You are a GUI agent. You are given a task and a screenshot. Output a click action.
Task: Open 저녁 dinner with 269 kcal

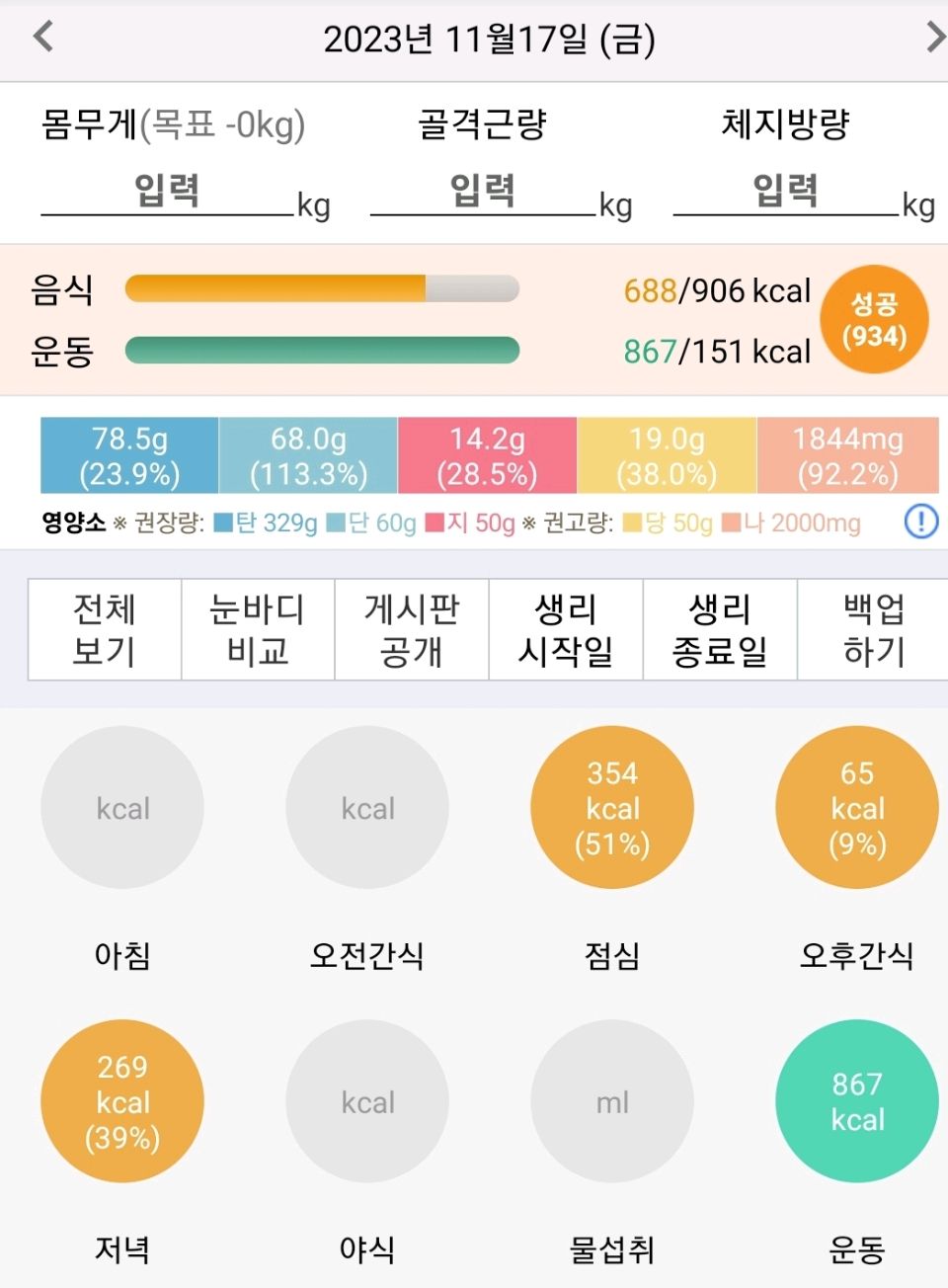122,1101
